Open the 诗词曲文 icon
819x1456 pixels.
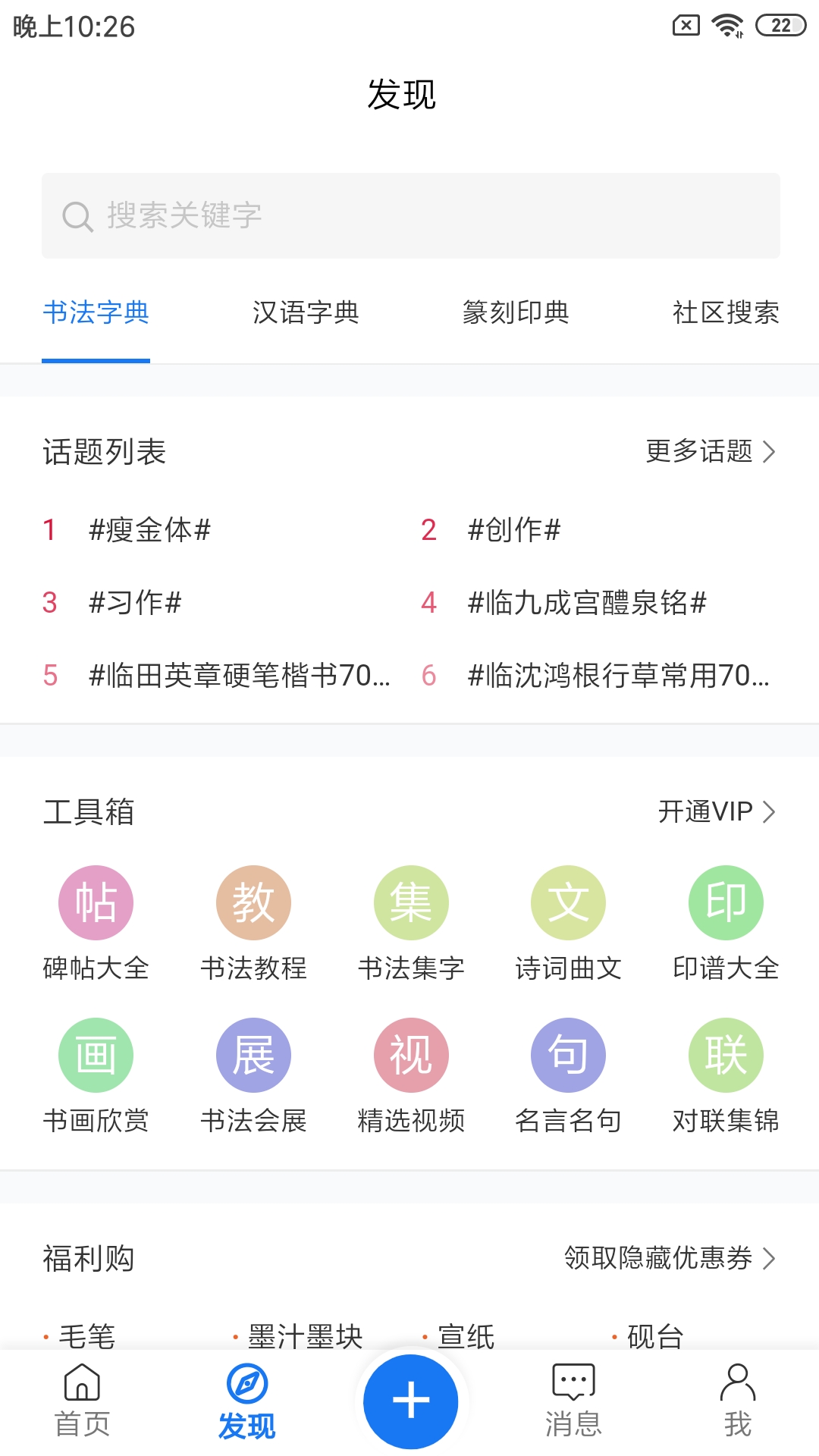[567, 902]
